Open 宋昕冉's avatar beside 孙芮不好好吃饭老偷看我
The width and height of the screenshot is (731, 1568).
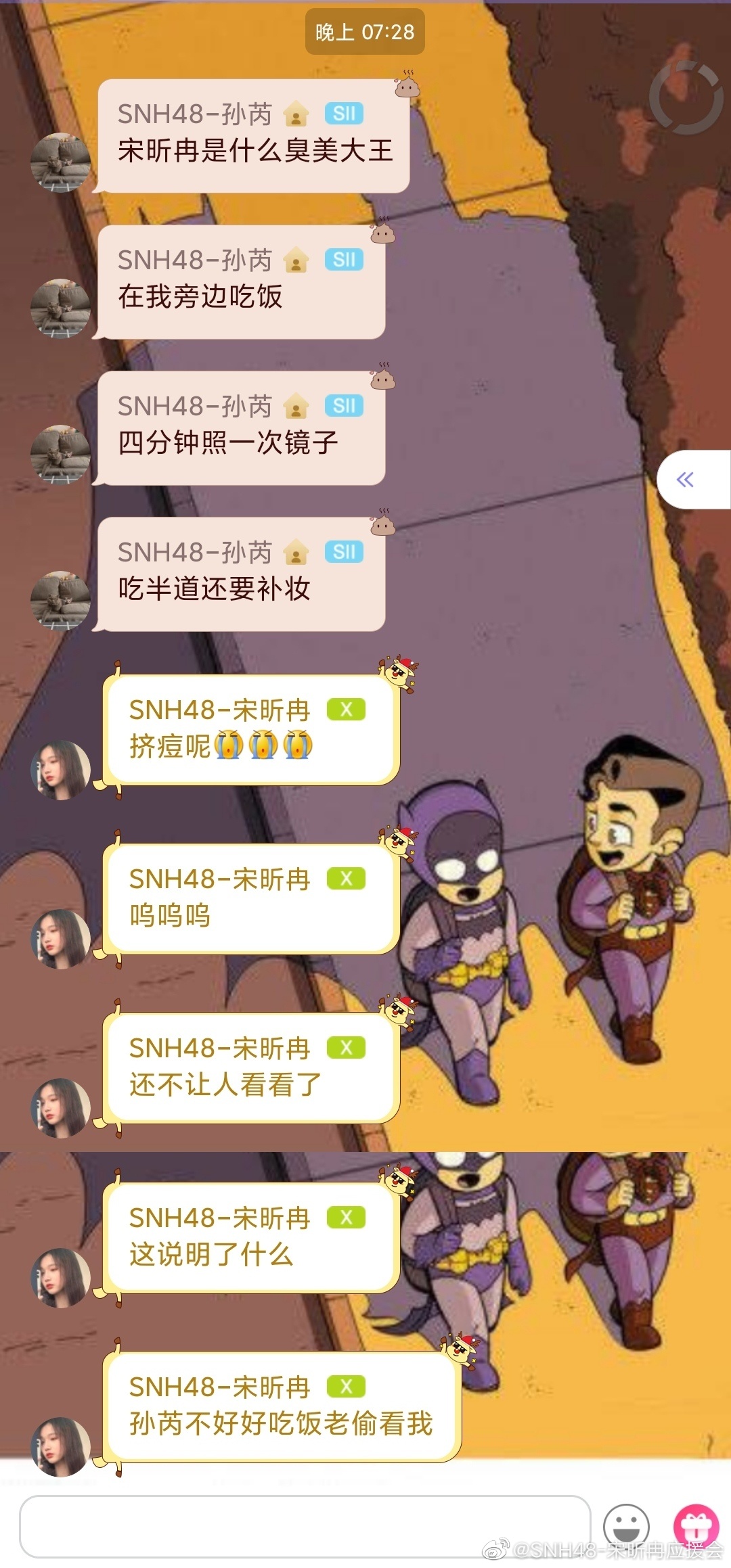61,1446
